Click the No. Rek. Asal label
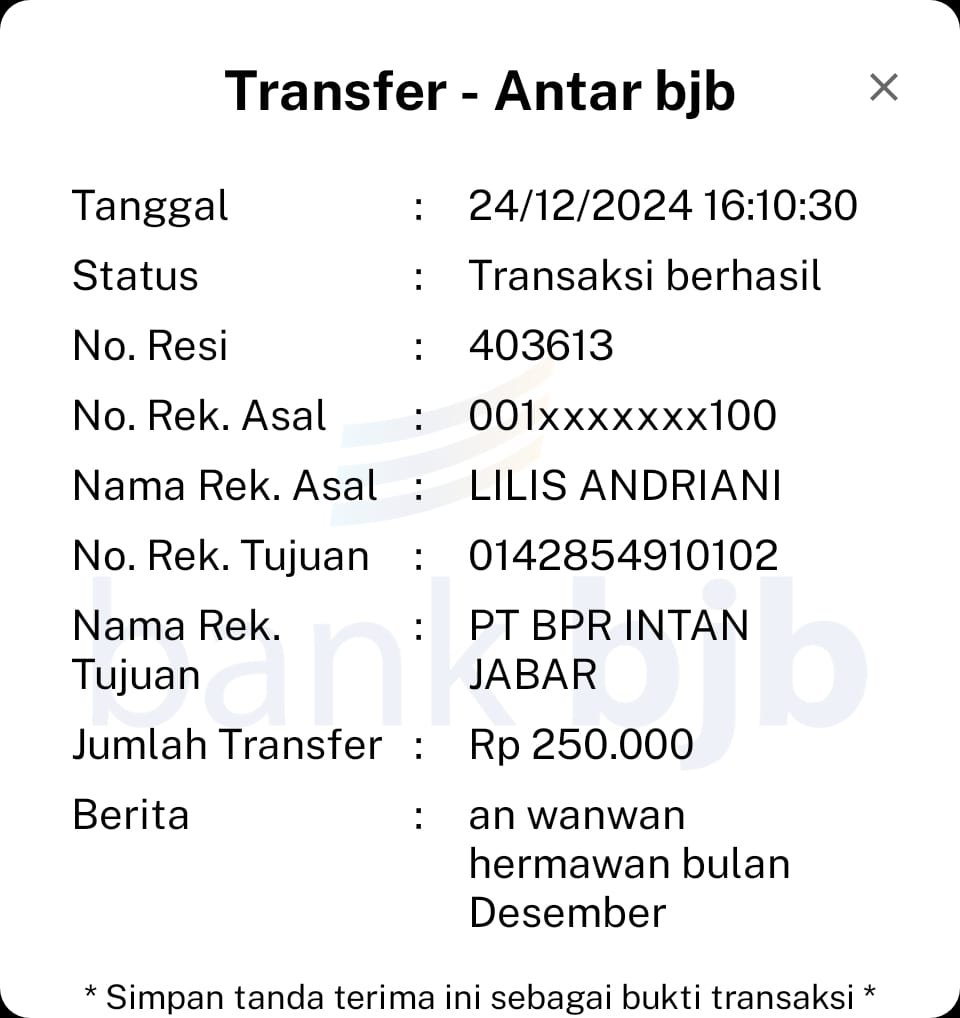 tap(198, 415)
